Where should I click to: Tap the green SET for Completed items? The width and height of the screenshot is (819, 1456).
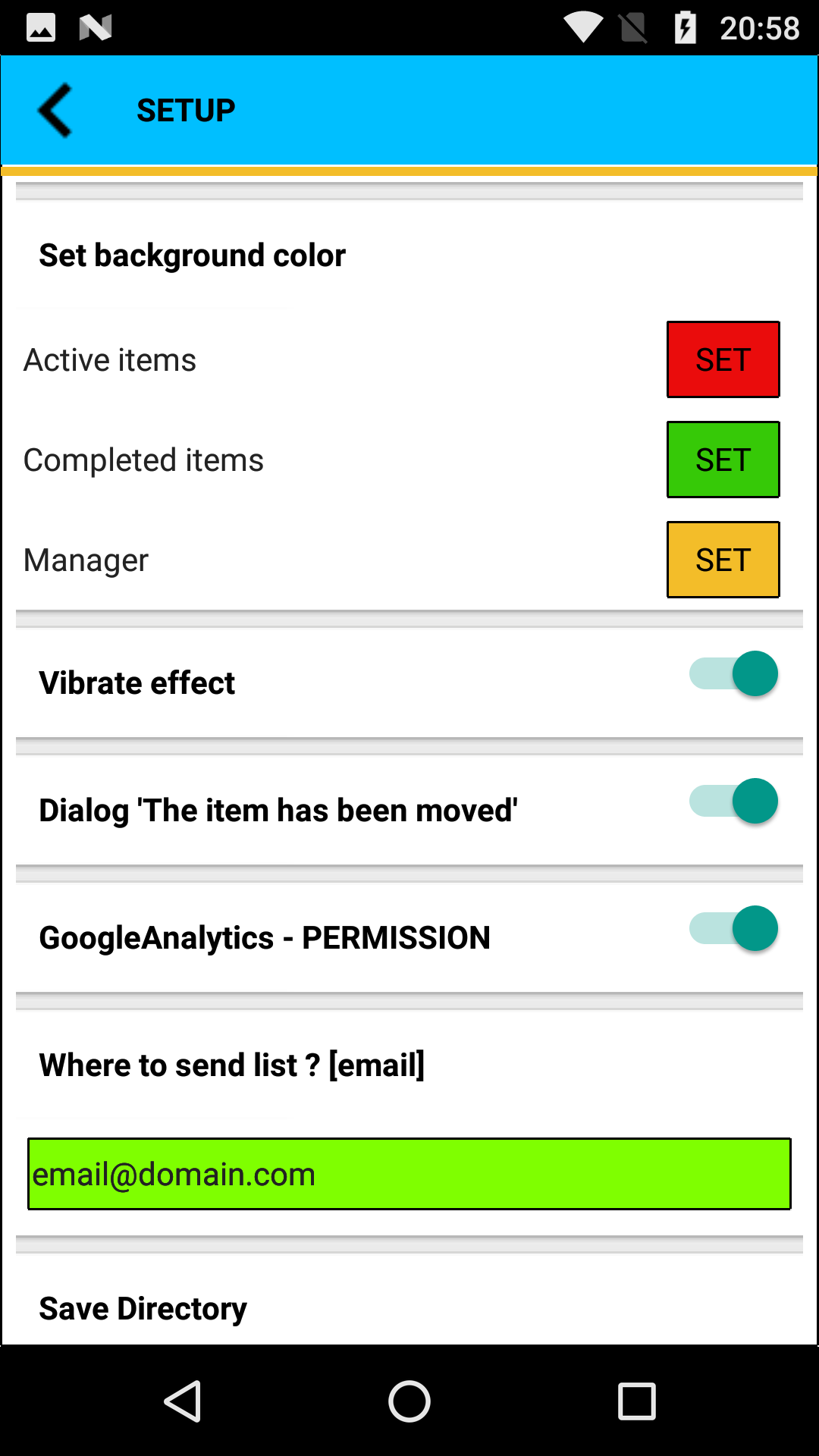click(723, 460)
